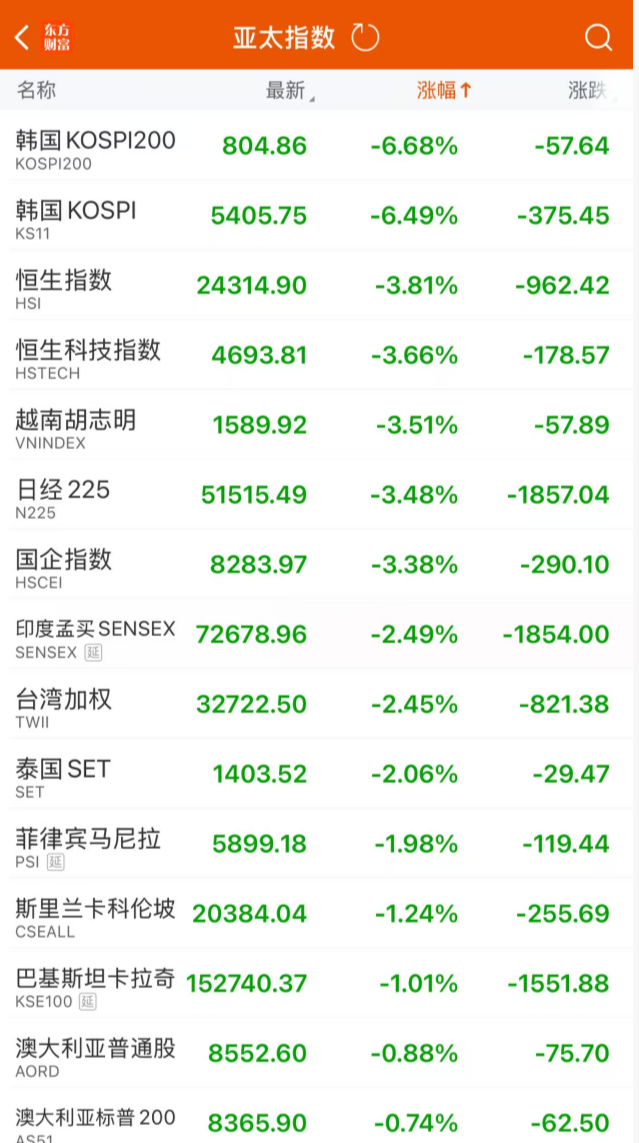Go back using the top-left arrow

[22, 38]
